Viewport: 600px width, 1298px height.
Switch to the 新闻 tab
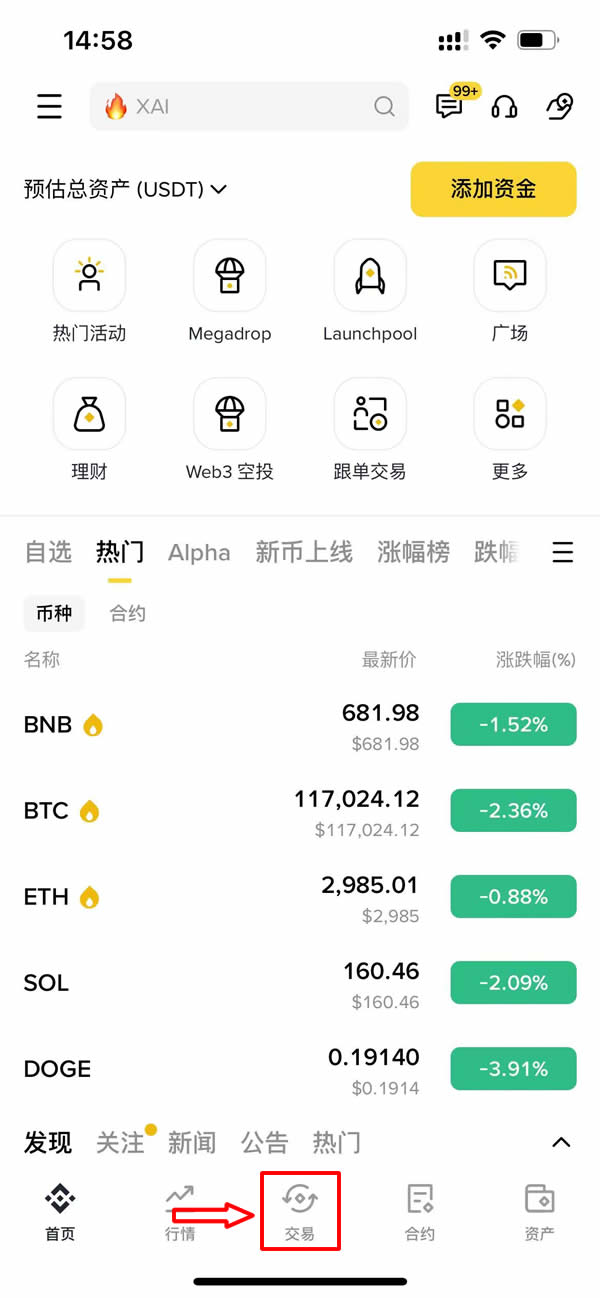point(192,1142)
